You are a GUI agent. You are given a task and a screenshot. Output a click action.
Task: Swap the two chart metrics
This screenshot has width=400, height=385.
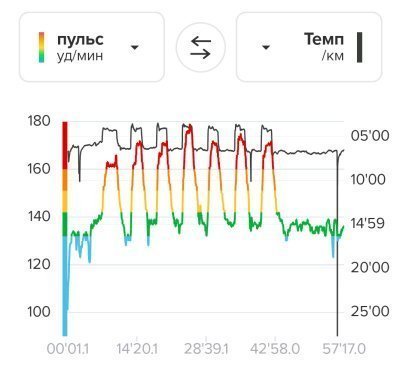201,47
